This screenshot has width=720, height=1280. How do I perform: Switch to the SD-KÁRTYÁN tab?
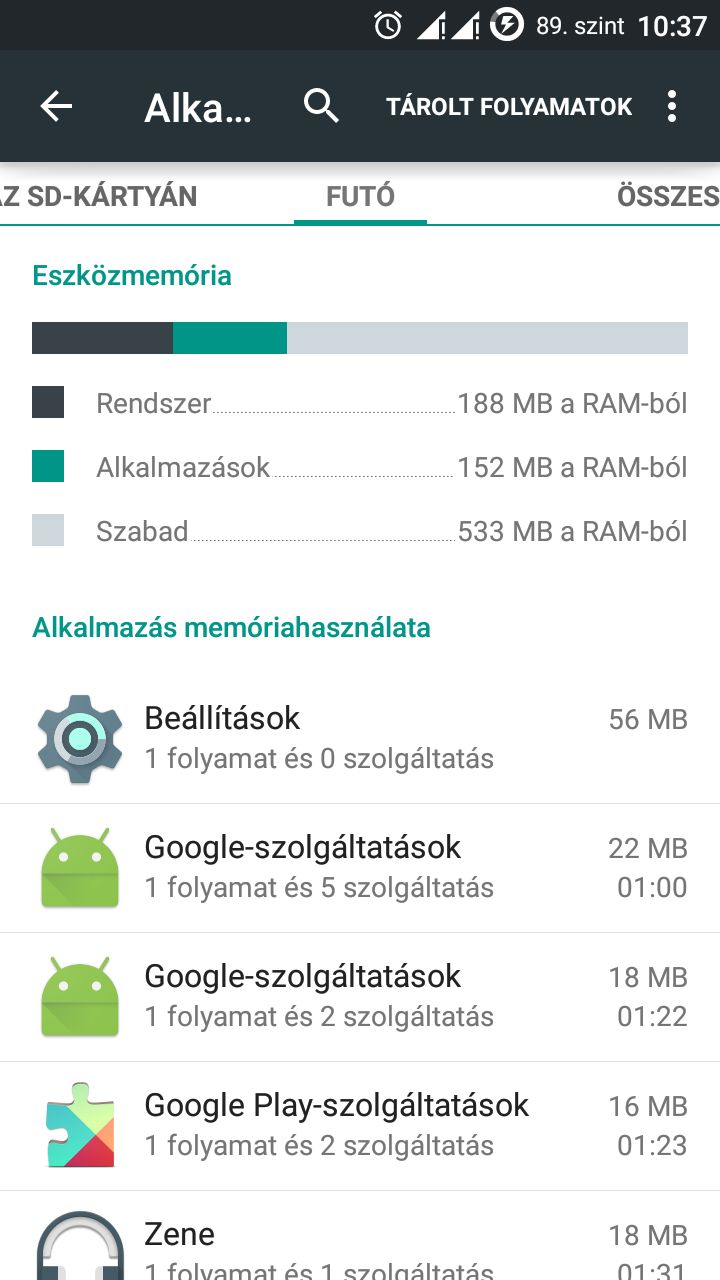pyautogui.click(x=99, y=196)
